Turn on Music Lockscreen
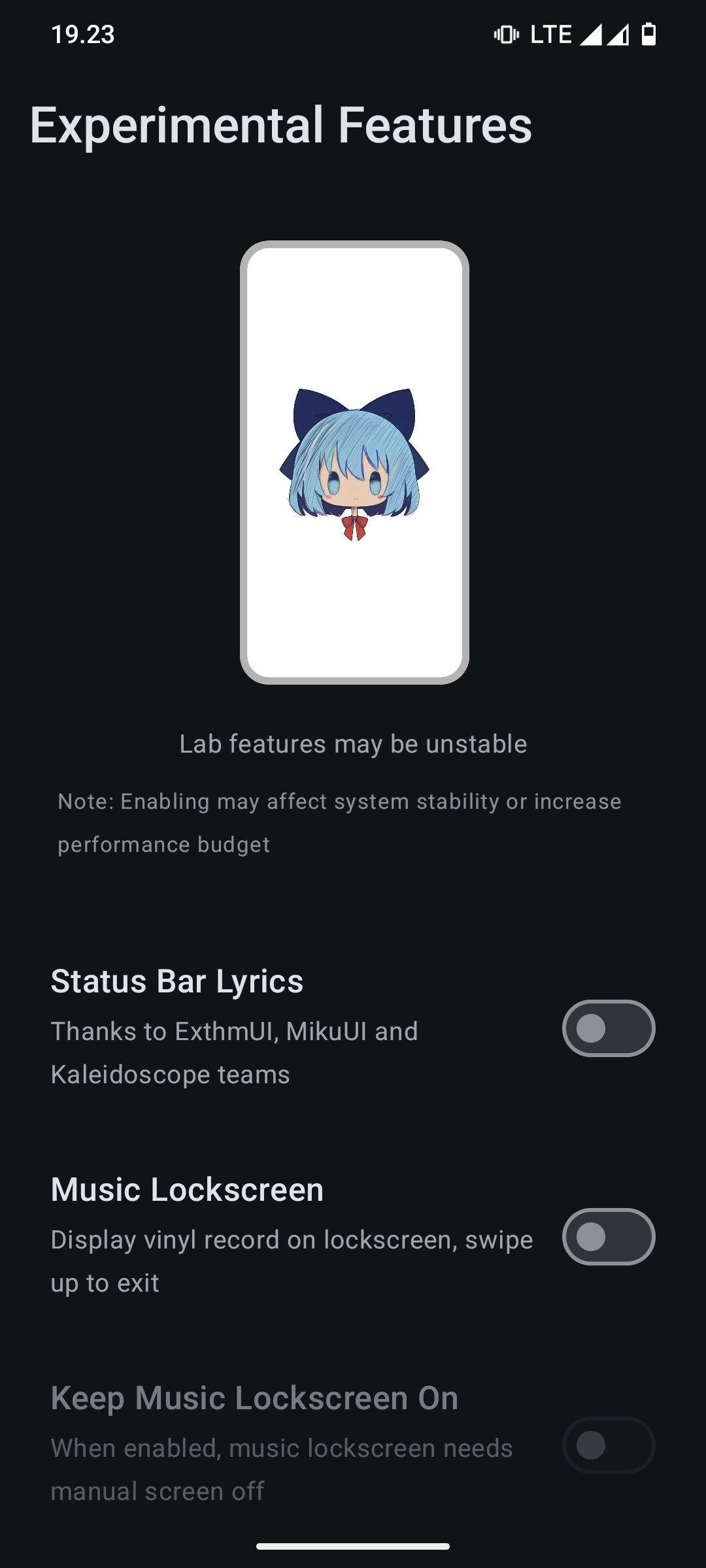The image size is (706, 1568). pyautogui.click(x=608, y=1237)
